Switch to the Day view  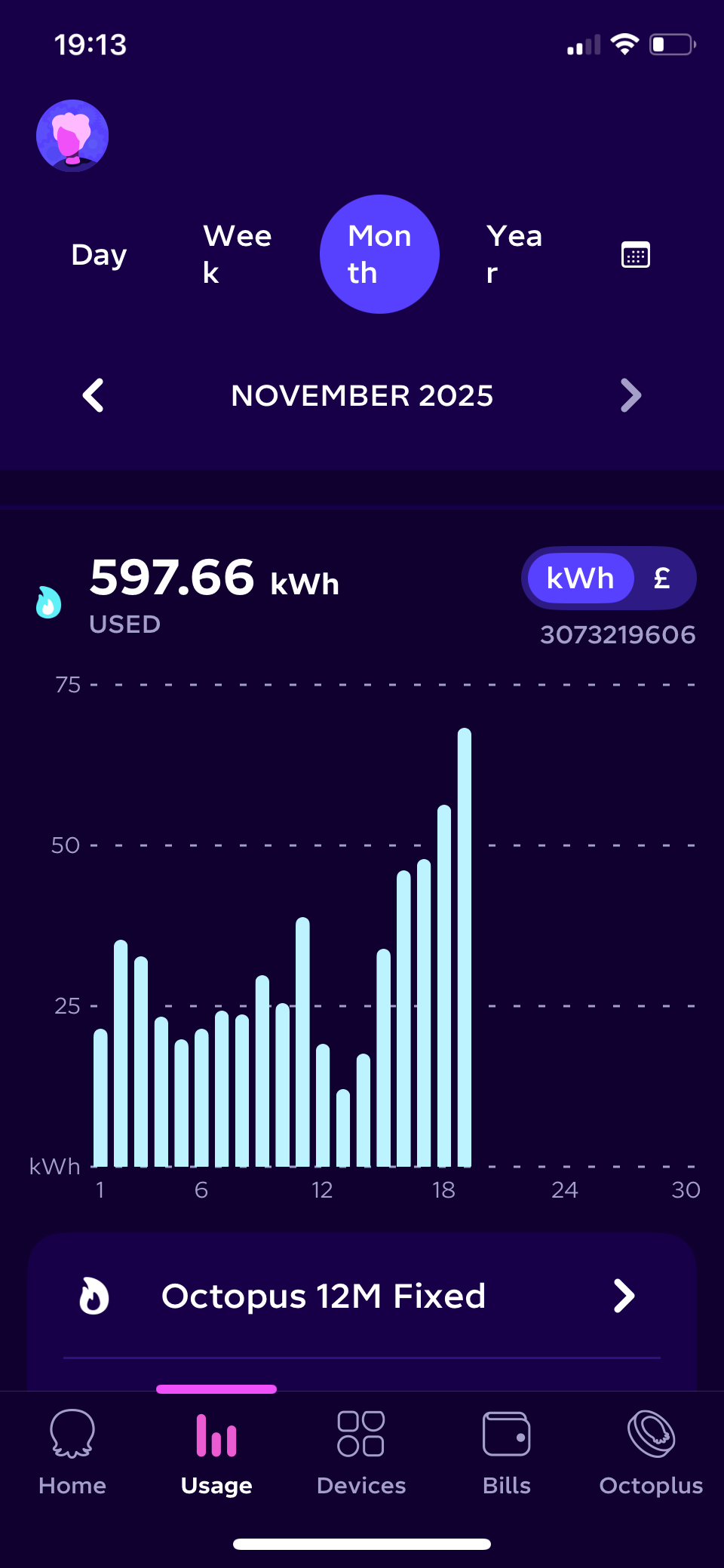click(99, 255)
